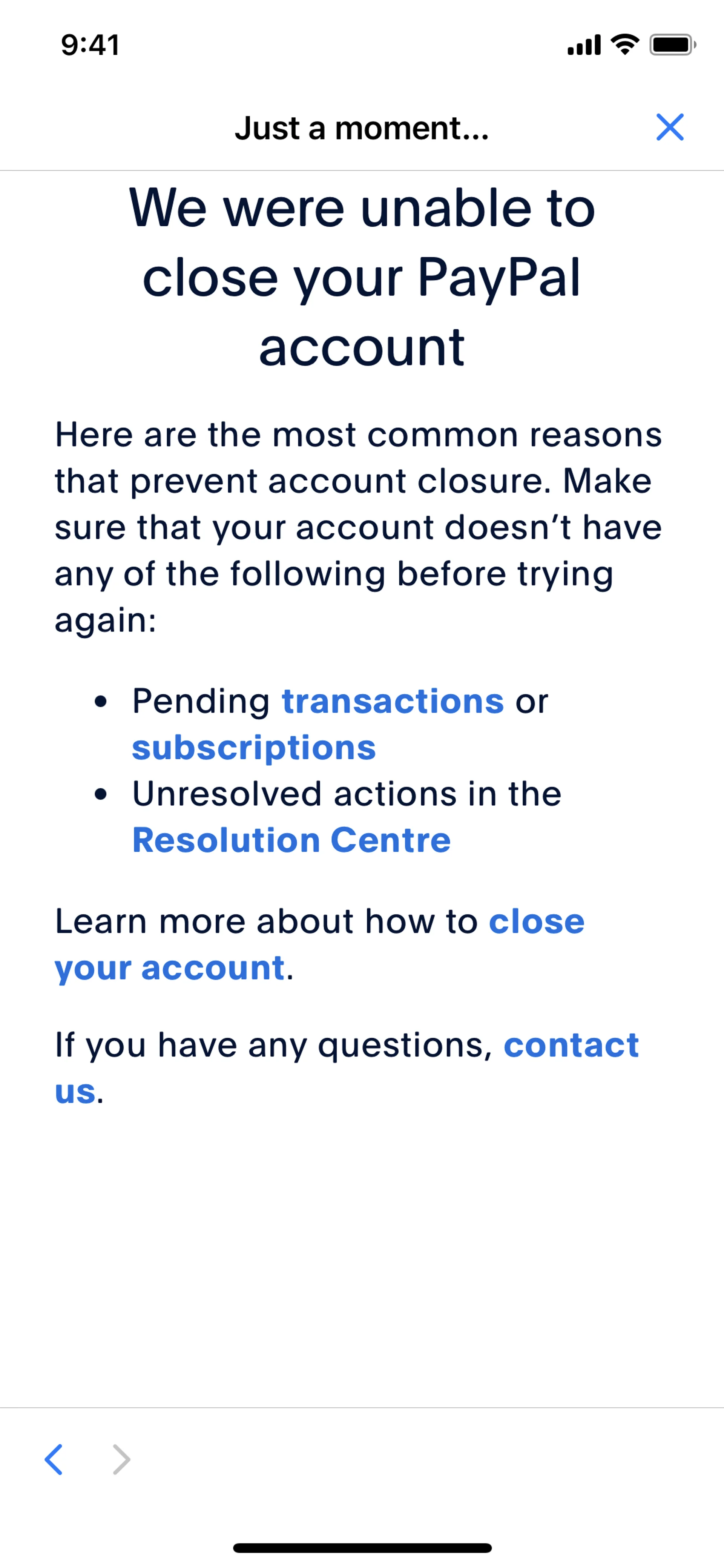
Task: Tap the forward navigation arrow
Action: (x=122, y=1459)
